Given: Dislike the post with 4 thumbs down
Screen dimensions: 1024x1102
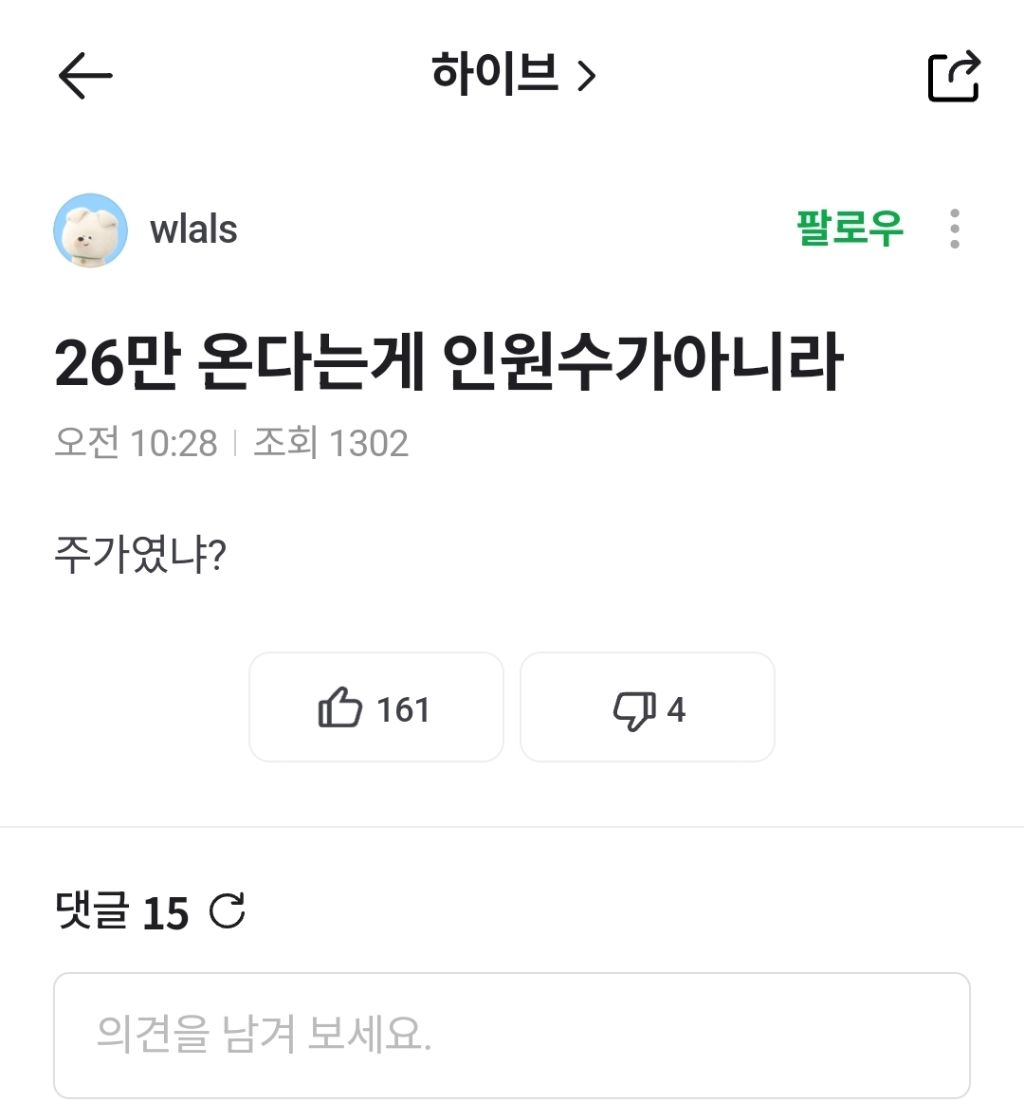Looking at the screenshot, I should pyautogui.click(x=647, y=707).
